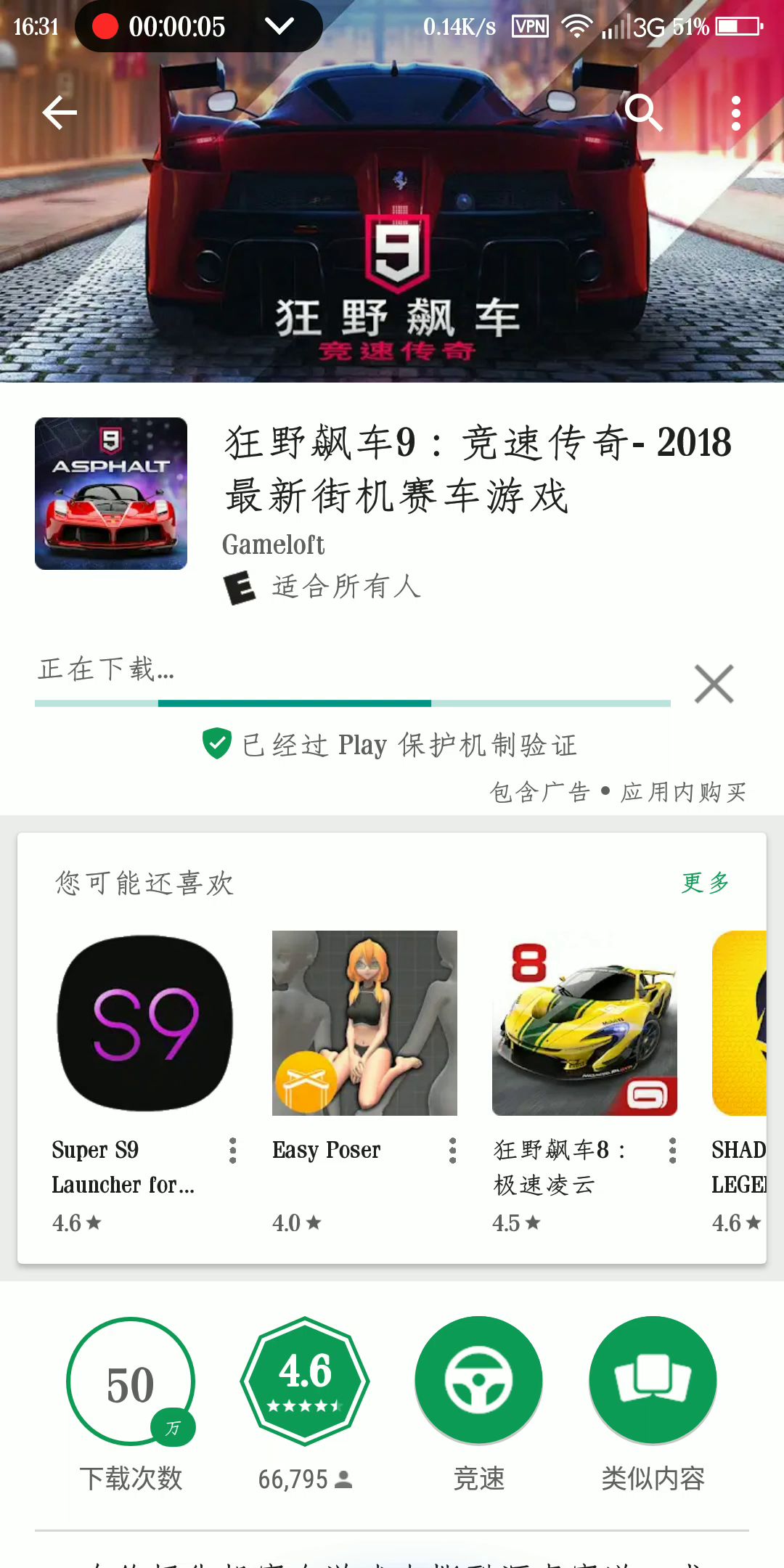
Task: Open options menu for 狂野飙车8
Action: 672,1151
